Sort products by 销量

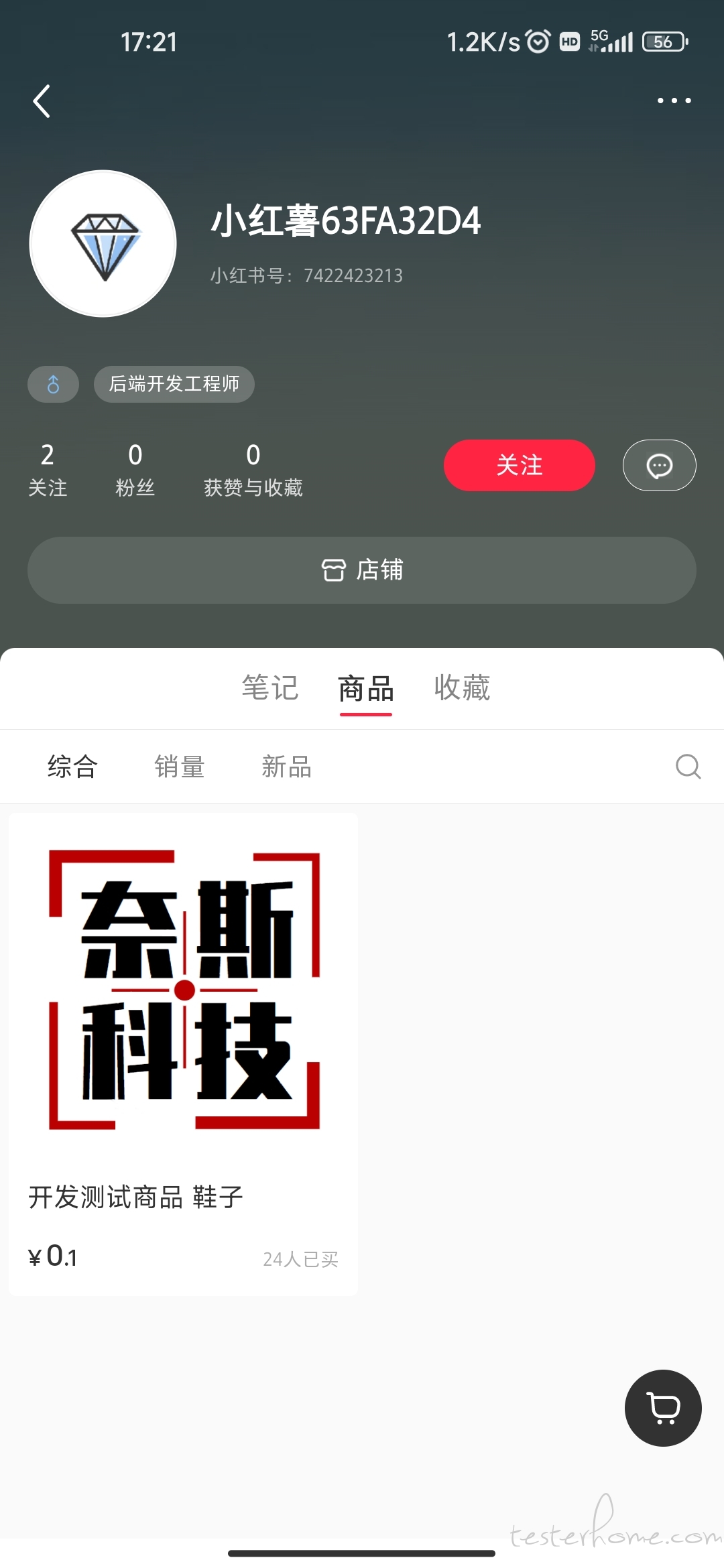tap(180, 767)
